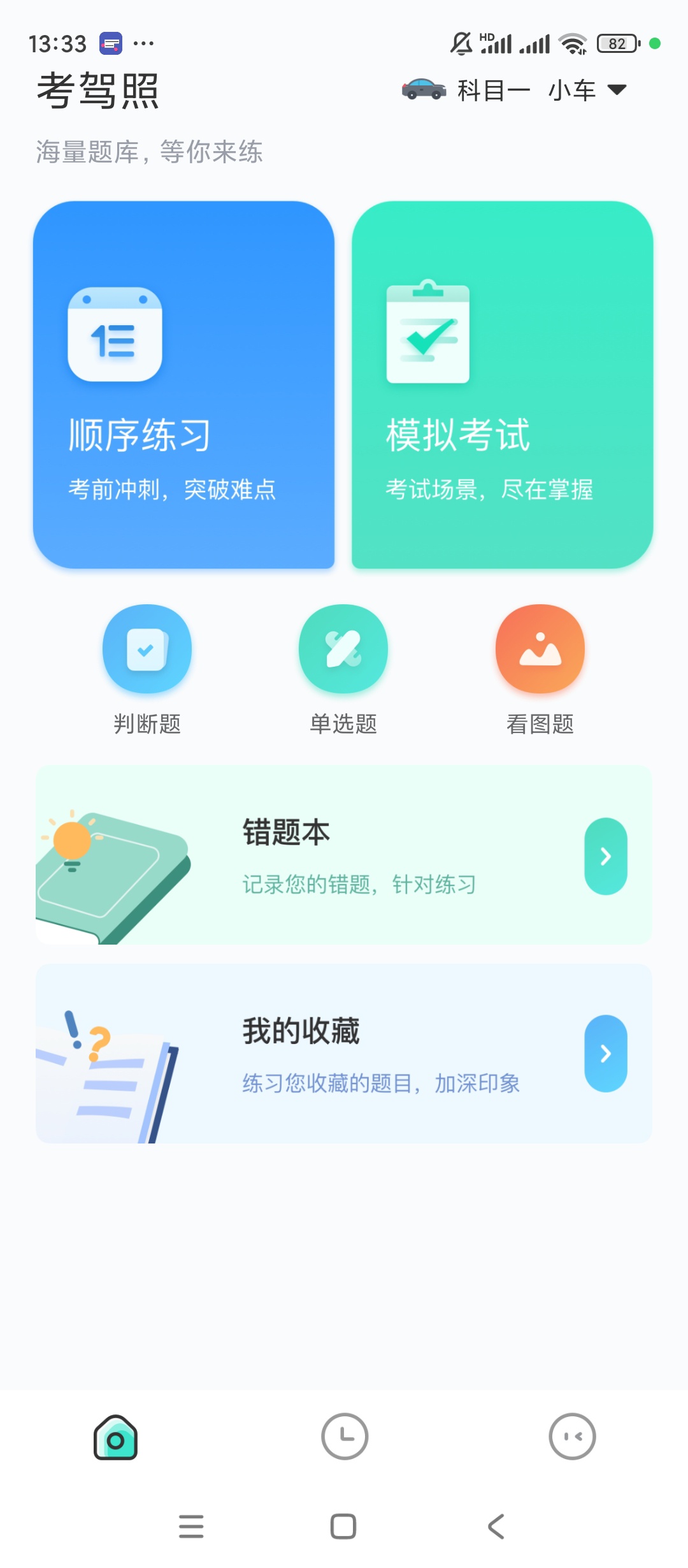688x1568 pixels.
Task: Show recent apps via system menu button
Action: tap(191, 1527)
